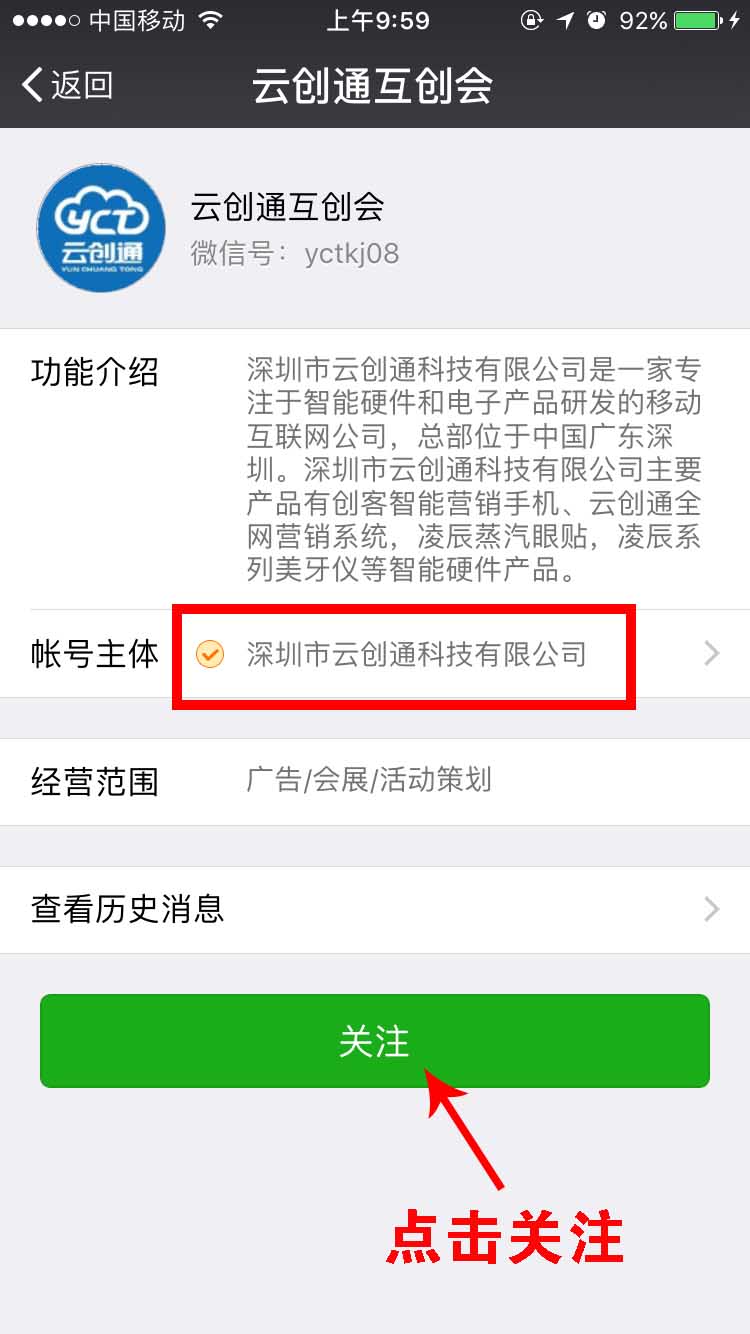Viewport: 750px width, 1334px height.
Task: View the 云创通 account avatar
Action: (101, 228)
